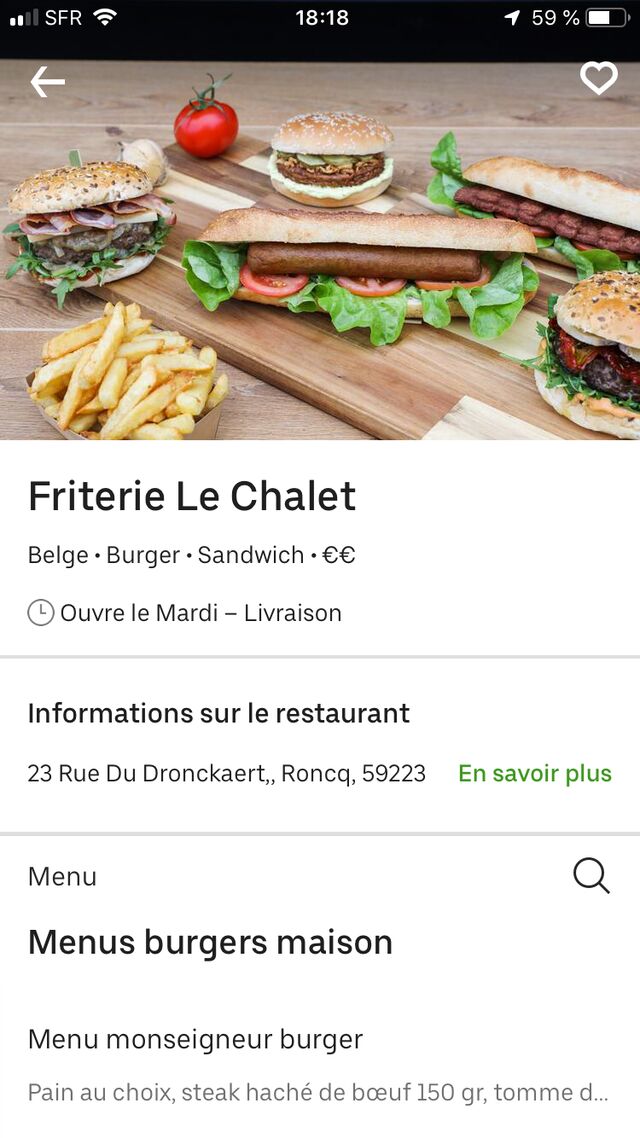Screen dimensions: 640x1138
Task: Open the Menu monseigneur burger item
Action: [195, 1039]
